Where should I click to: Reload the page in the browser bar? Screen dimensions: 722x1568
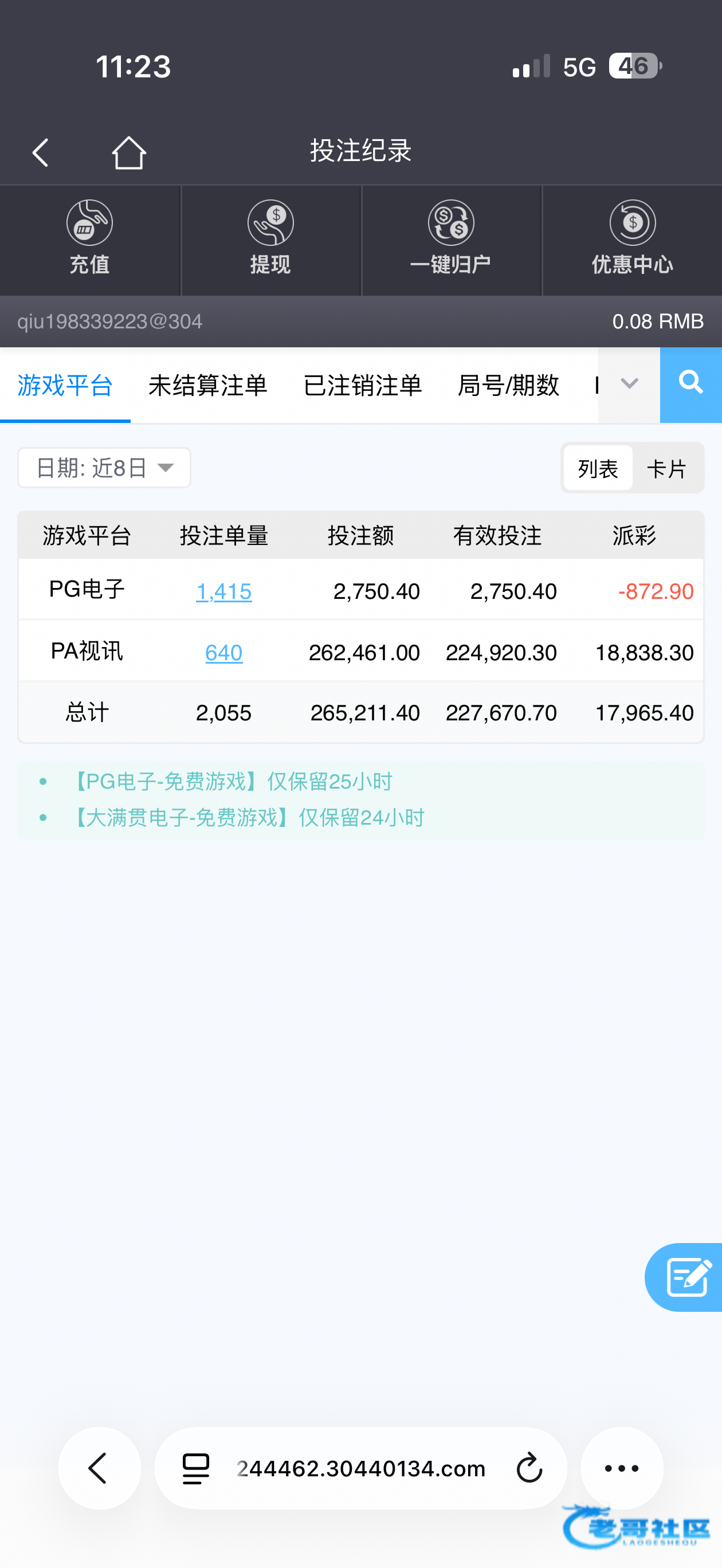point(529,1468)
